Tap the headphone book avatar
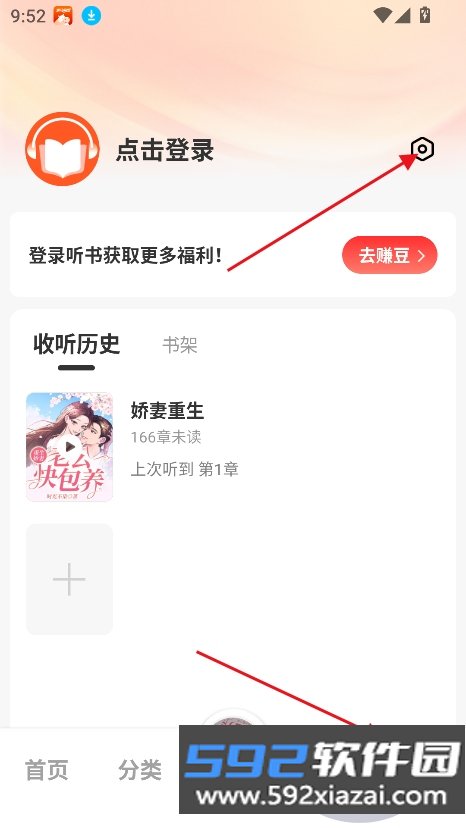The image size is (466, 828). click(62, 149)
